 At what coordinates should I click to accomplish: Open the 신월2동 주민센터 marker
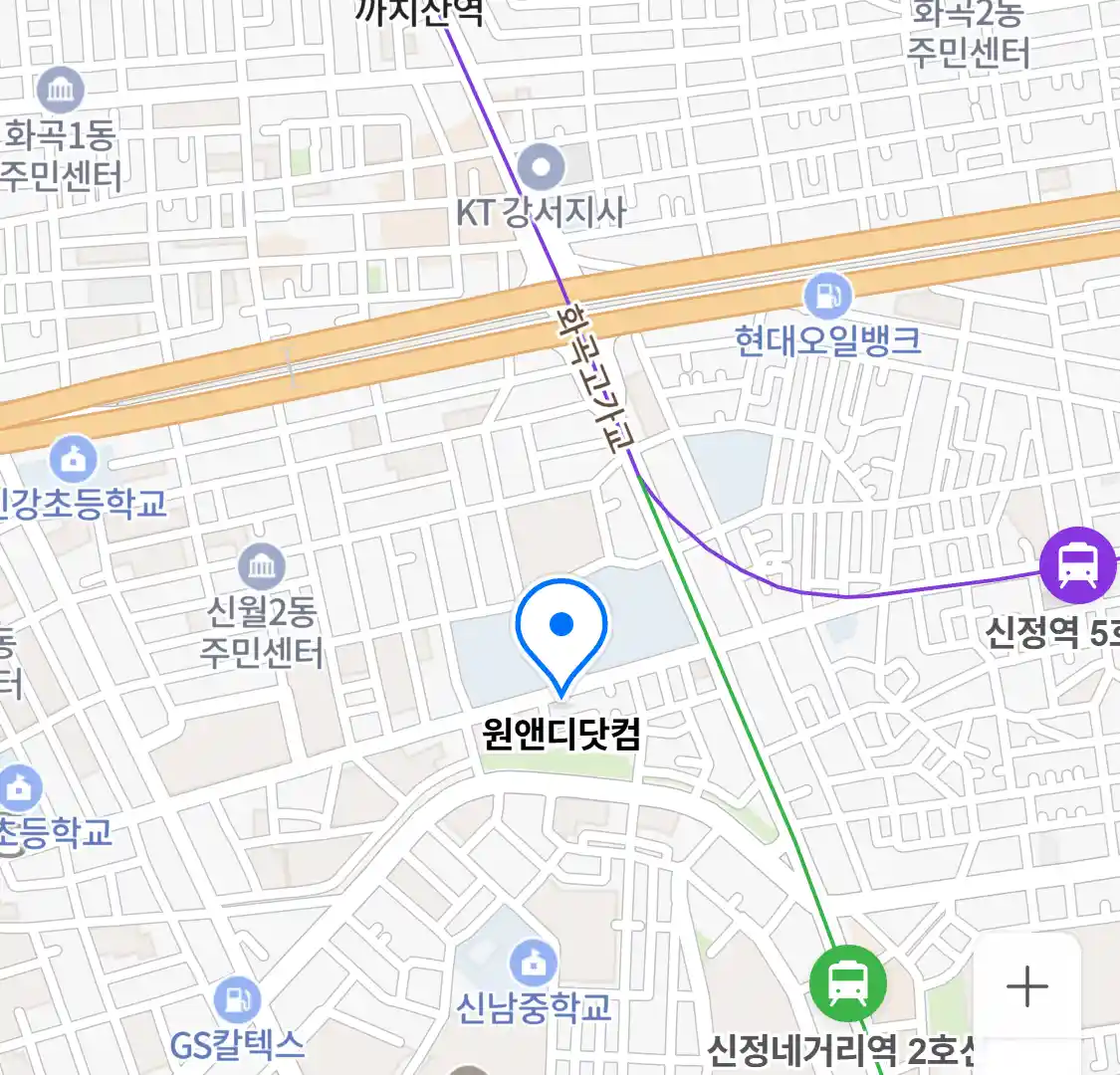(x=262, y=567)
